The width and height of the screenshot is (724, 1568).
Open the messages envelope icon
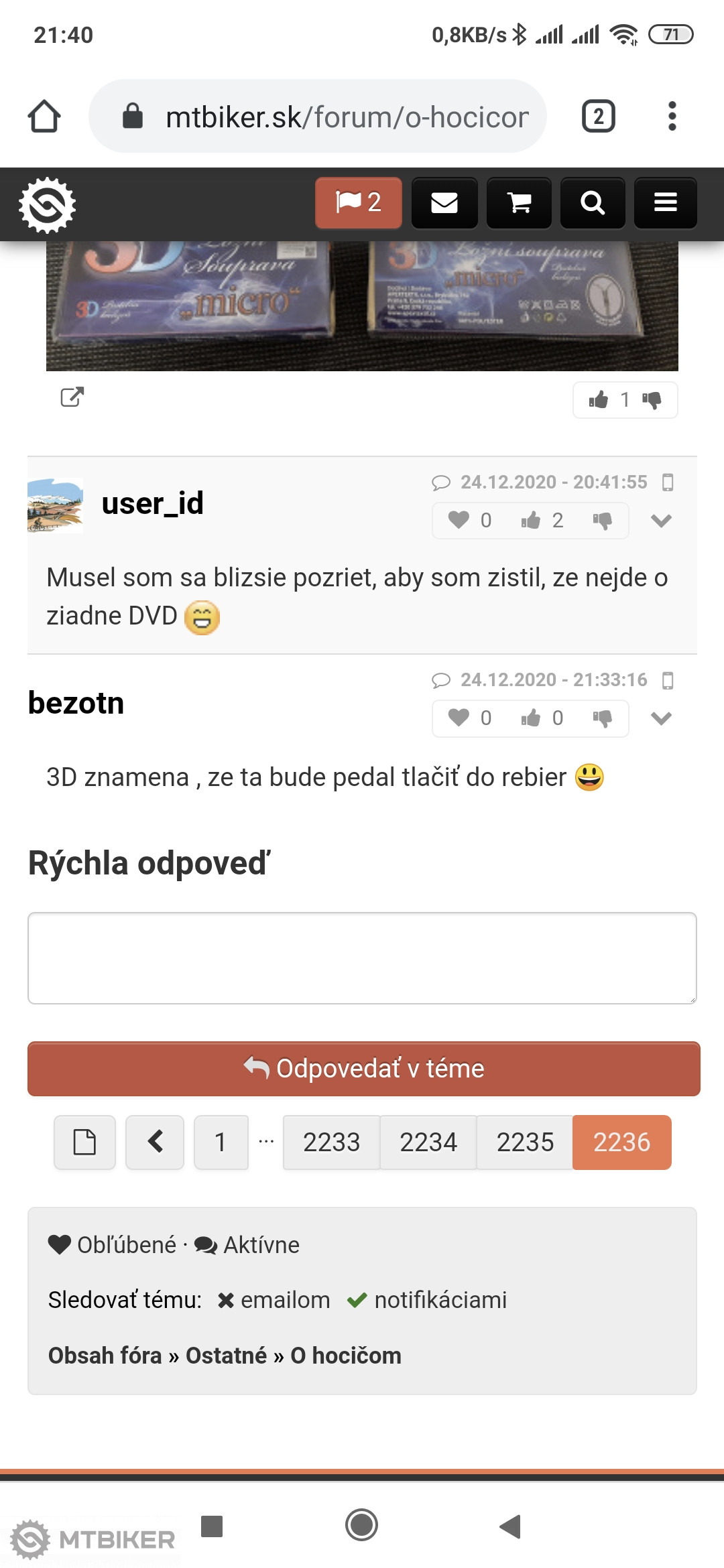(x=444, y=202)
